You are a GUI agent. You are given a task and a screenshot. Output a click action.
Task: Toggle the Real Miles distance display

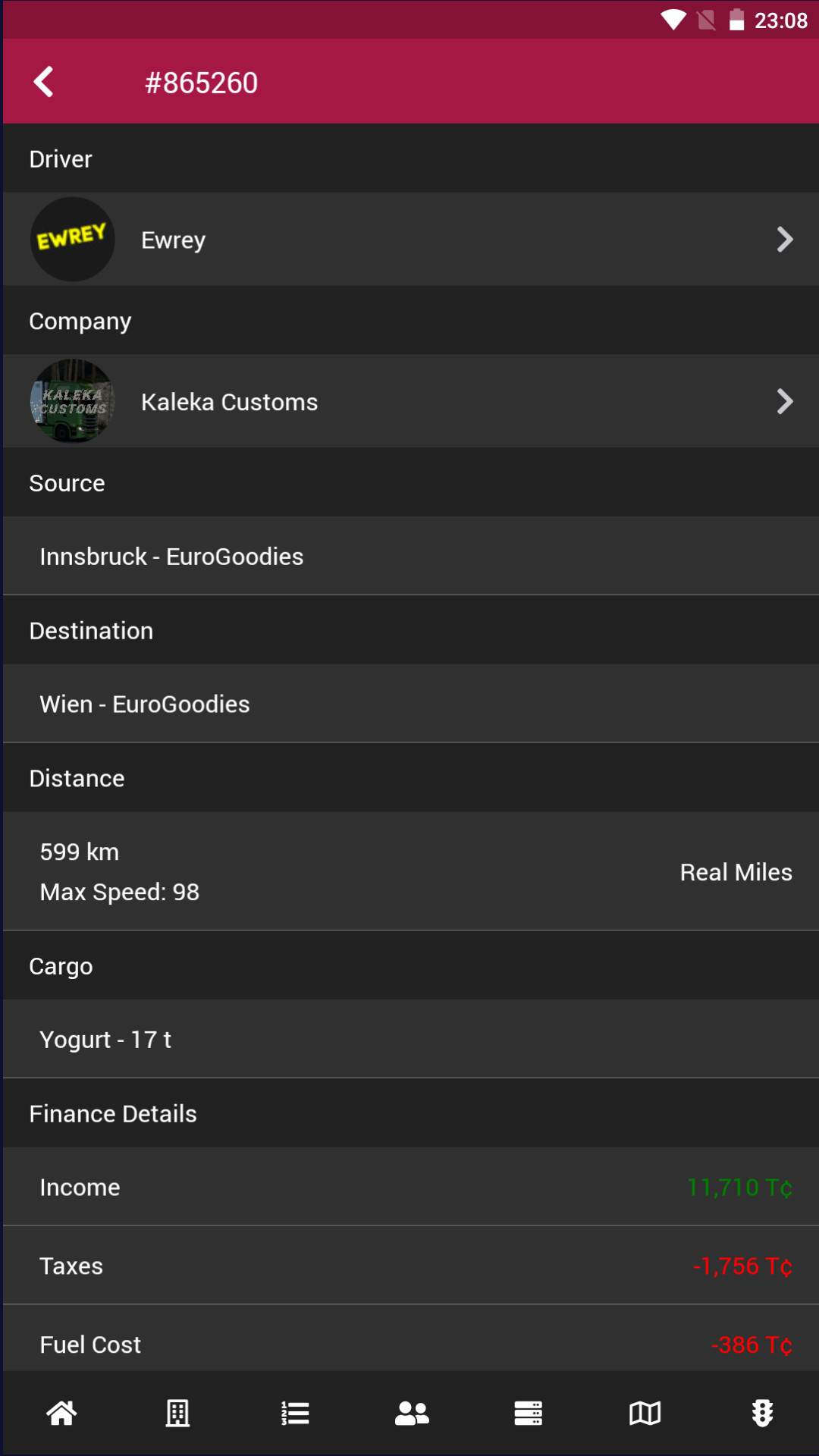(735, 872)
